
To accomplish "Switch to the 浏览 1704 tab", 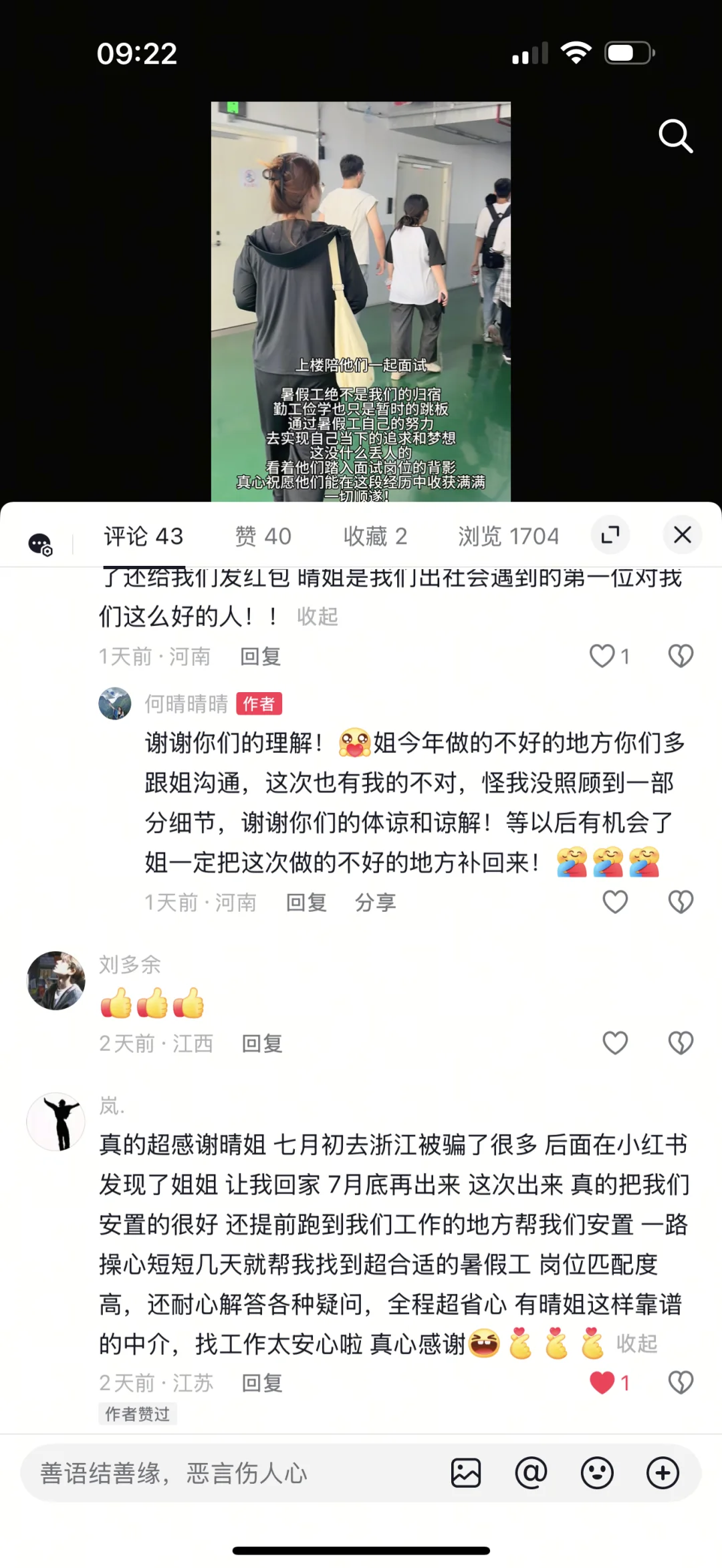I will click(508, 536).
